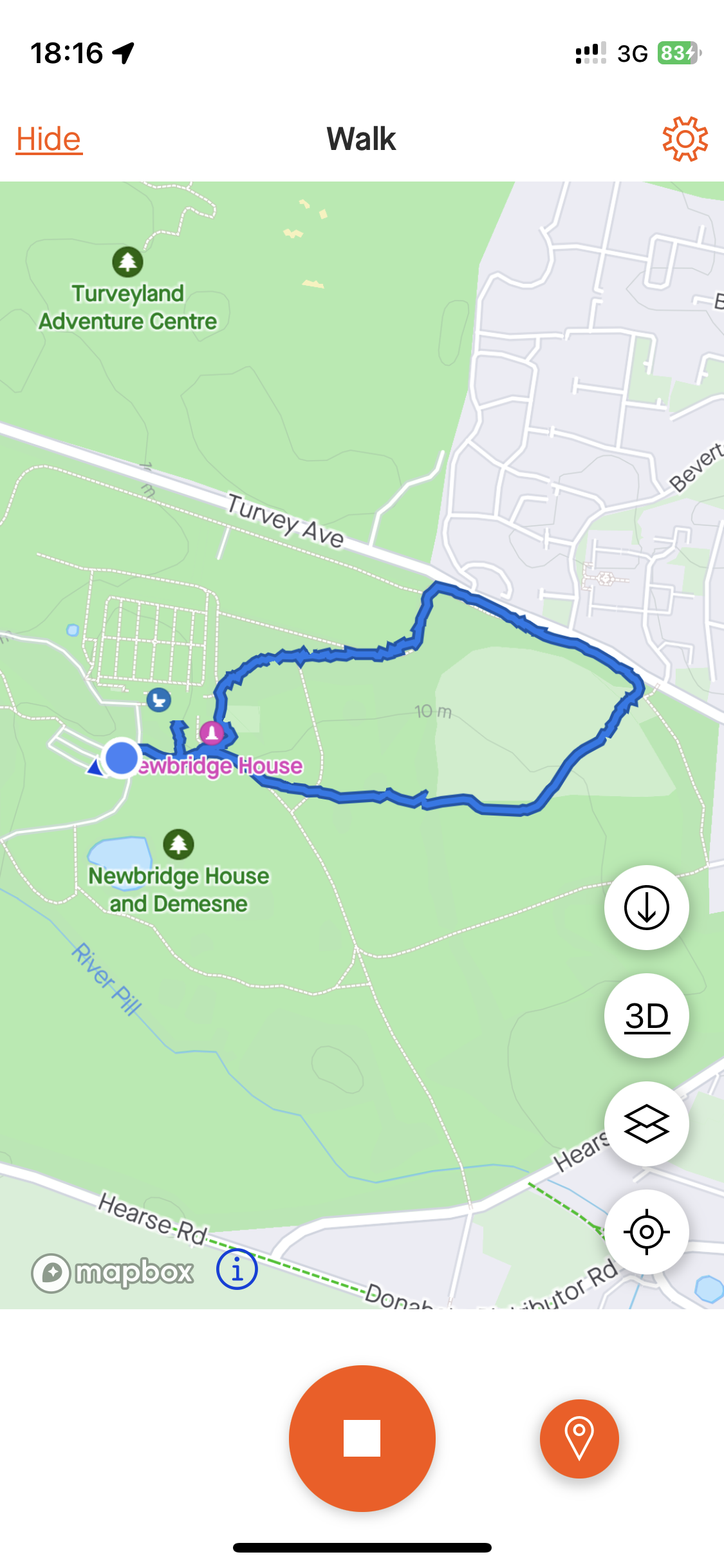Center the map on current location
This screenshot has width=724, height=1568.
click(646, 1231)
